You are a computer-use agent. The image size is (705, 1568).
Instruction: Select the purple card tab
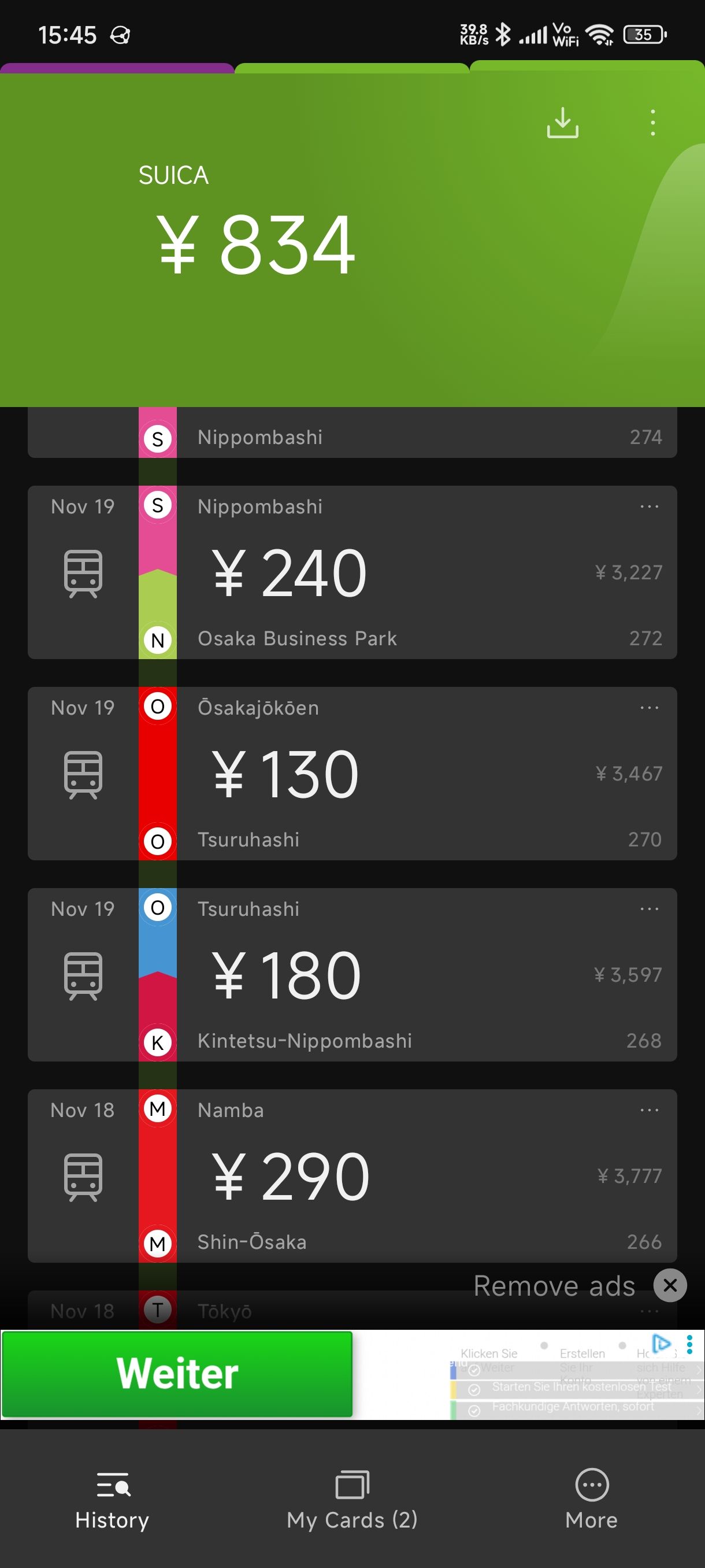point(117,68)
